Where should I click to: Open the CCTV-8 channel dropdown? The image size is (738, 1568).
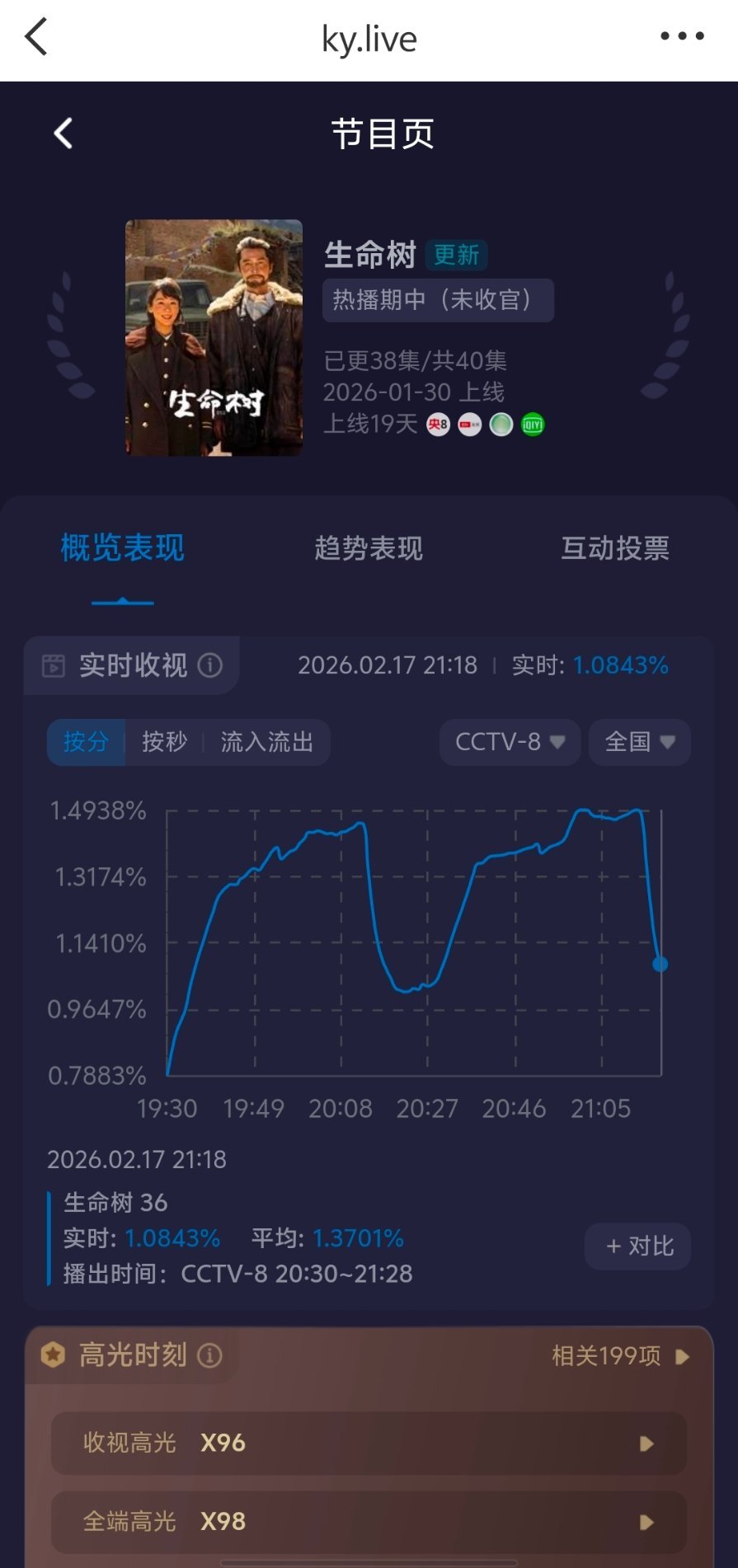click(x=509, y=742)
